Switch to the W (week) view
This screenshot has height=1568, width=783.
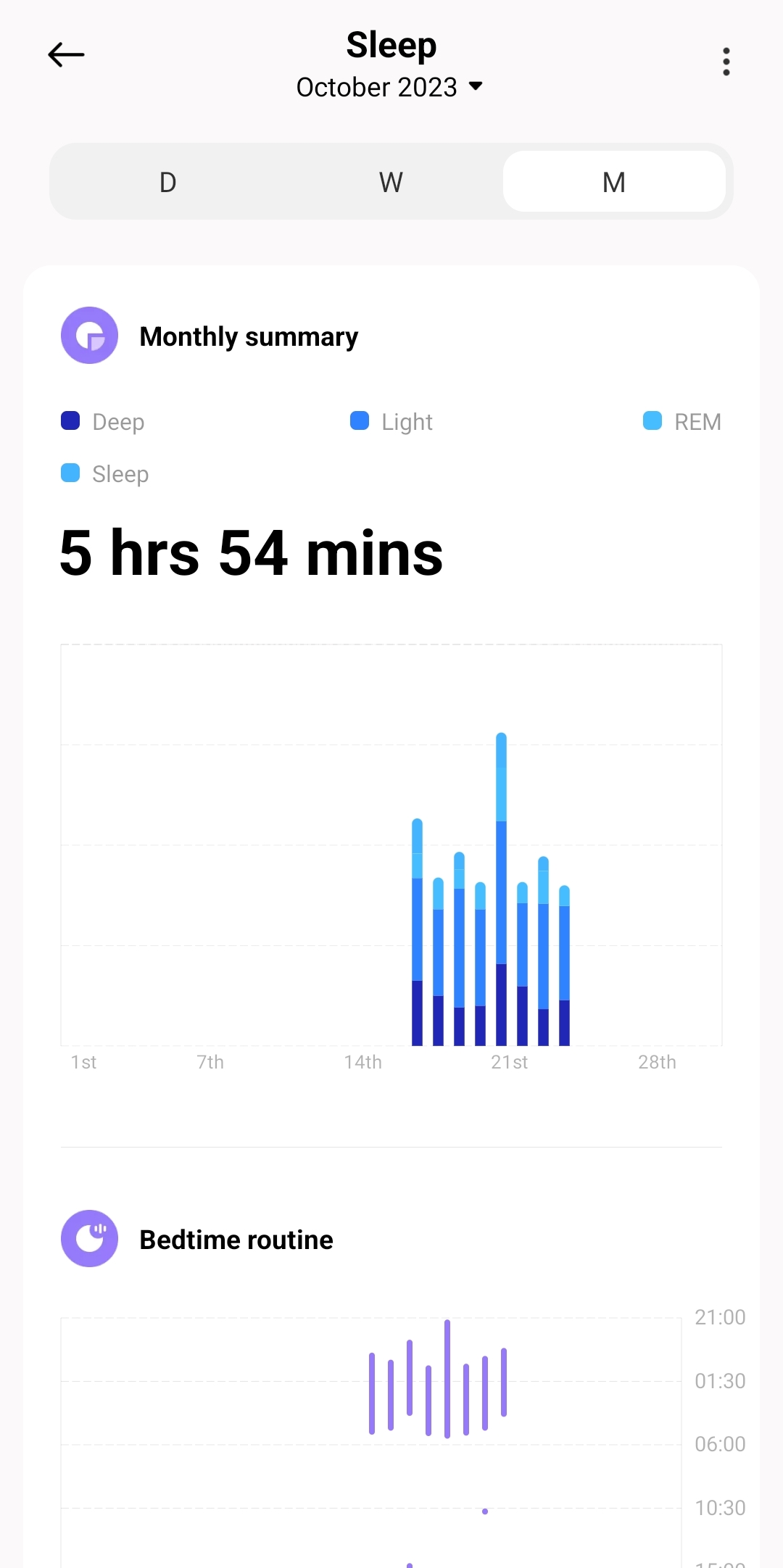391,182
